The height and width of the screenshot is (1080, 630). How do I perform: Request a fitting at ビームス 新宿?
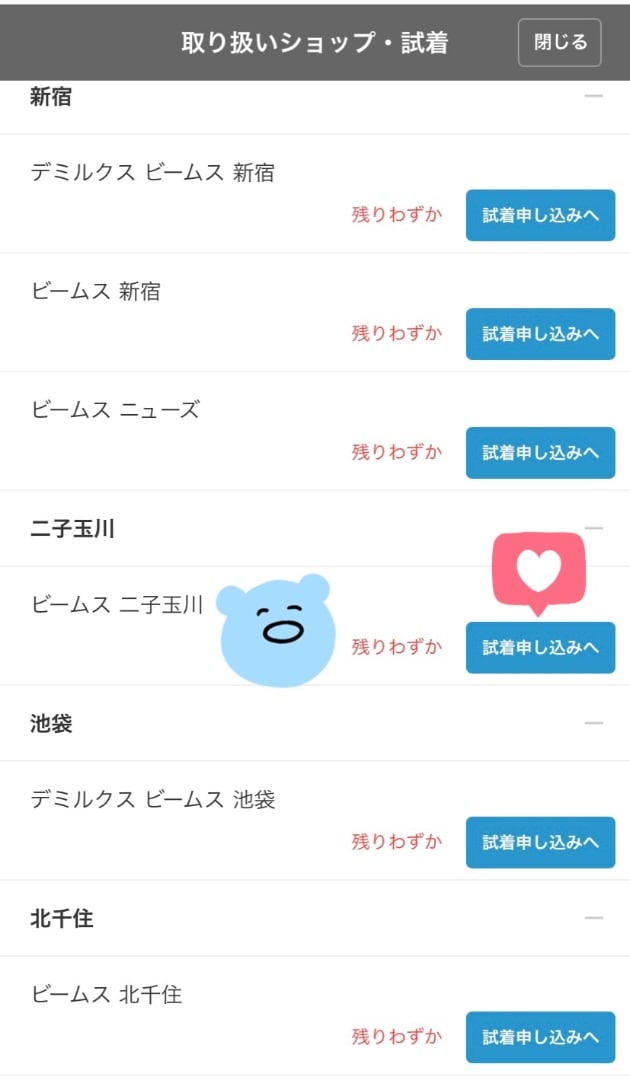[x=540, y=334]
